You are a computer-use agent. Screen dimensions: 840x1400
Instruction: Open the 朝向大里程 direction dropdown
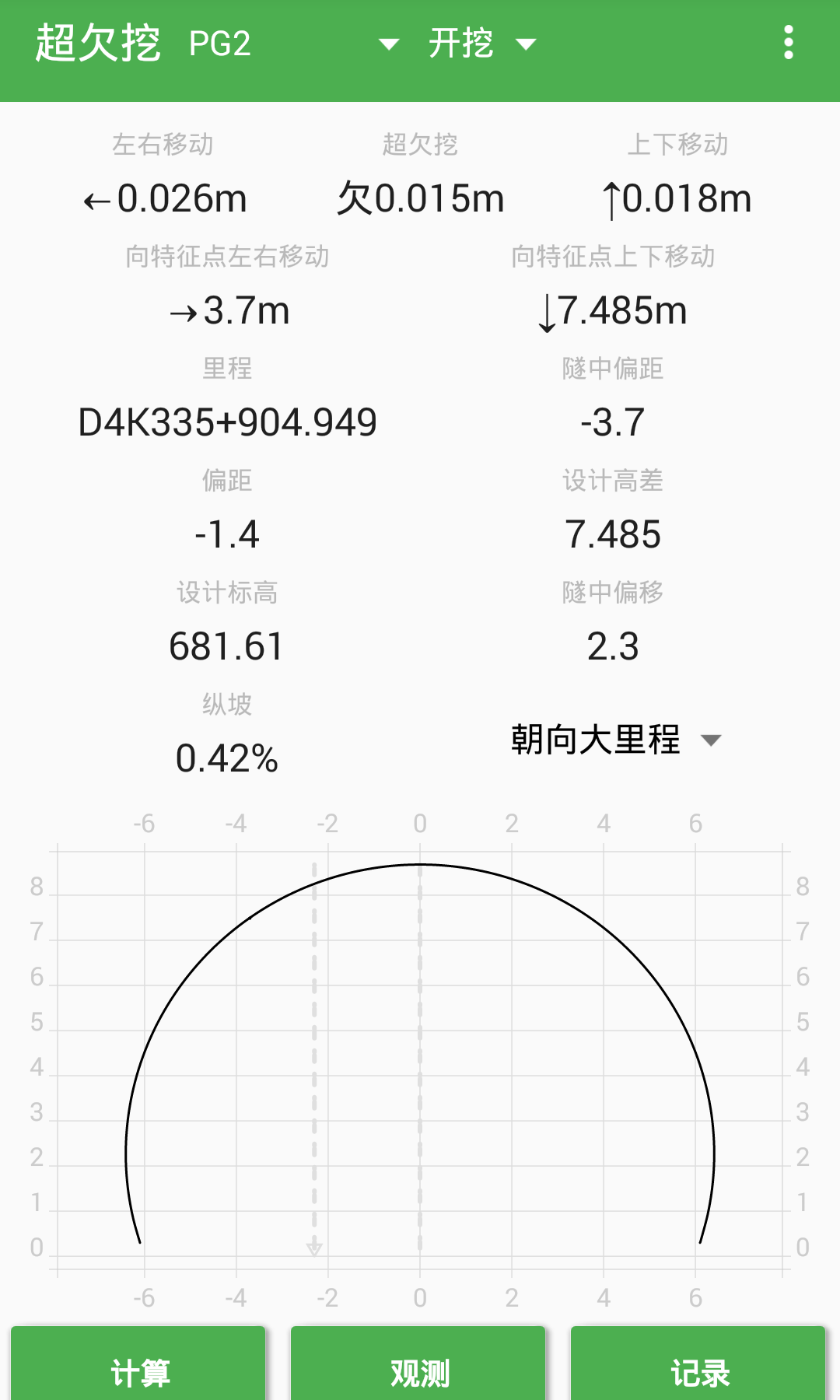[614, 740]
